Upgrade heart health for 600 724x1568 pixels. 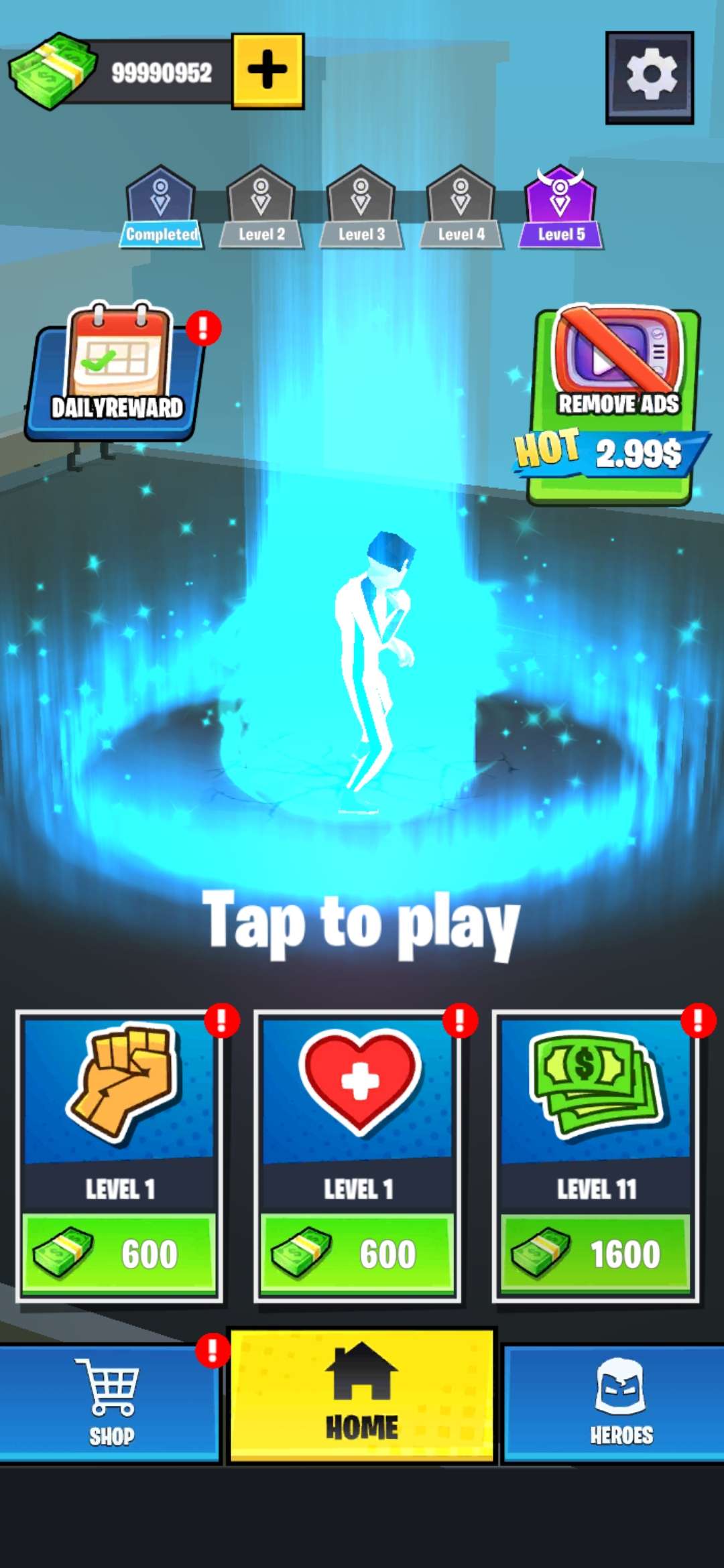(357, 1253)
